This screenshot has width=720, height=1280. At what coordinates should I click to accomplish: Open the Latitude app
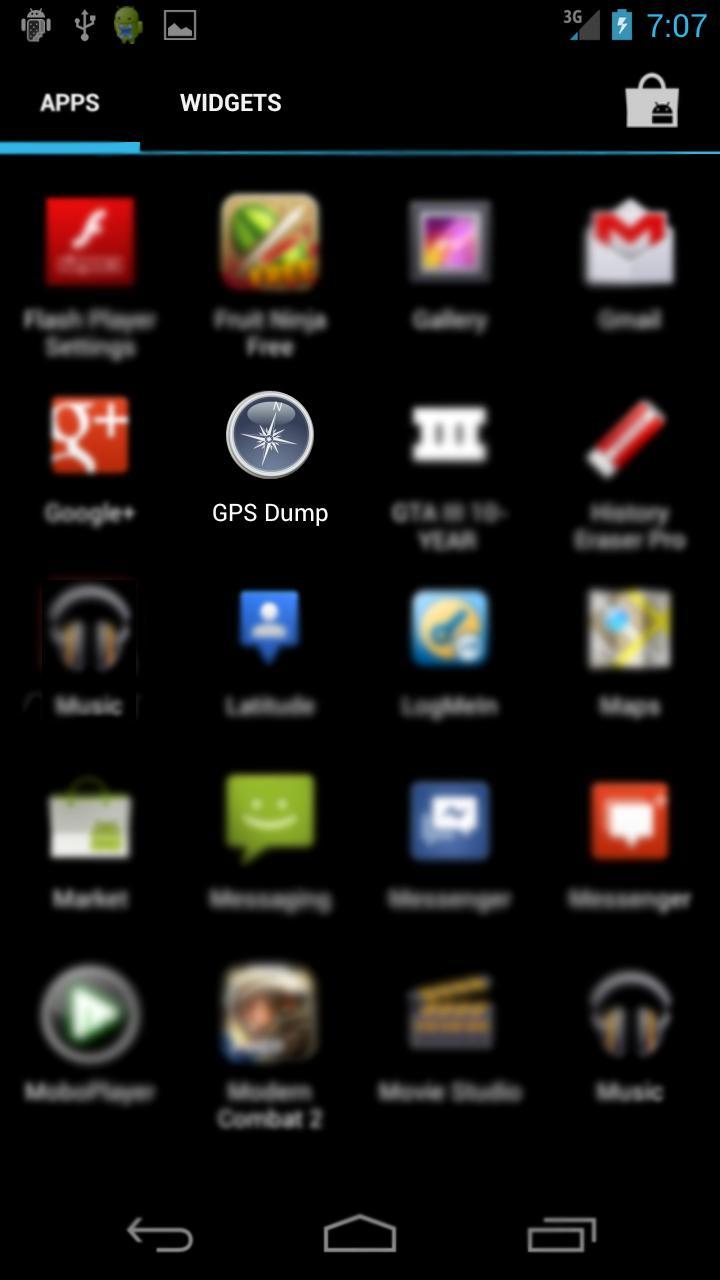(x=270, y=628)
